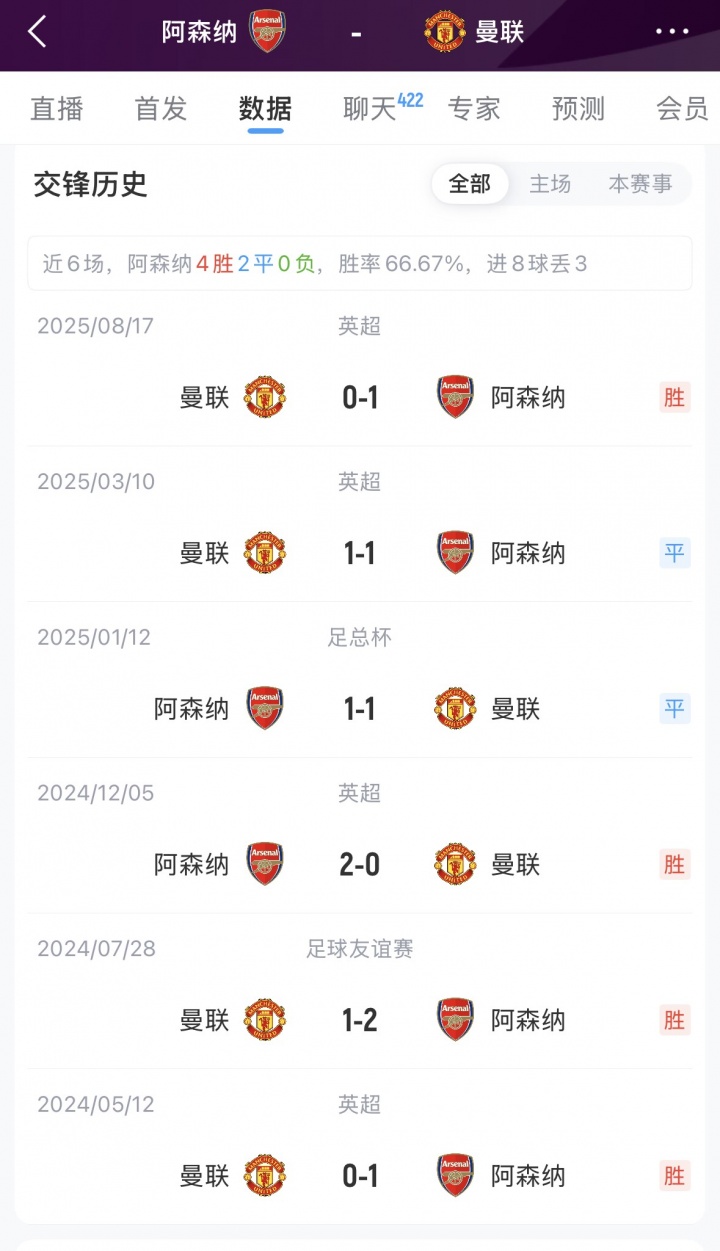Filter head-to-head history by 主场
Viewport: 720px width, 1251px height.
[550, 184]
